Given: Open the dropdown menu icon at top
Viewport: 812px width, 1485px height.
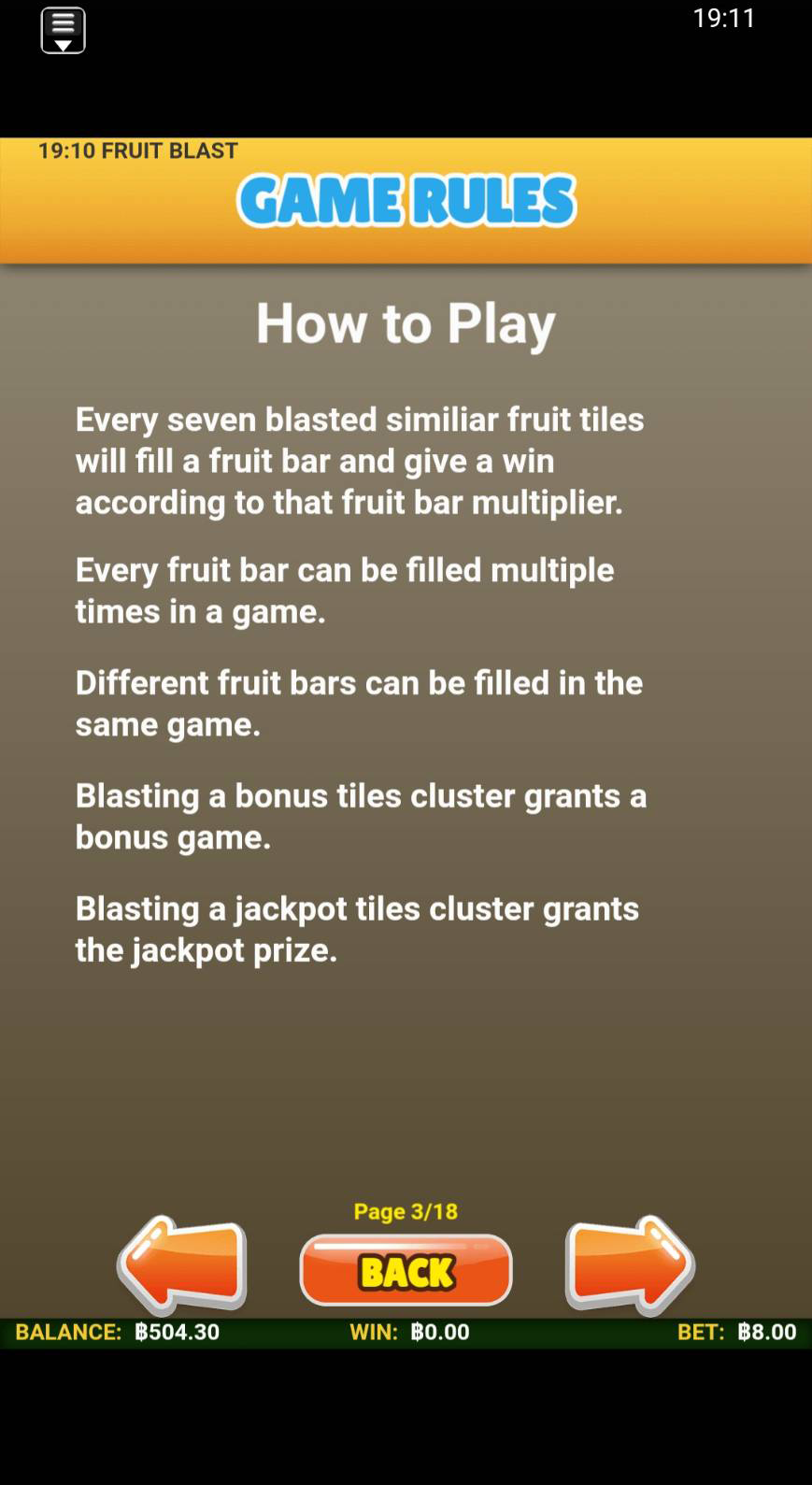Looking at the screenshot, I should [x=63, y=31].
